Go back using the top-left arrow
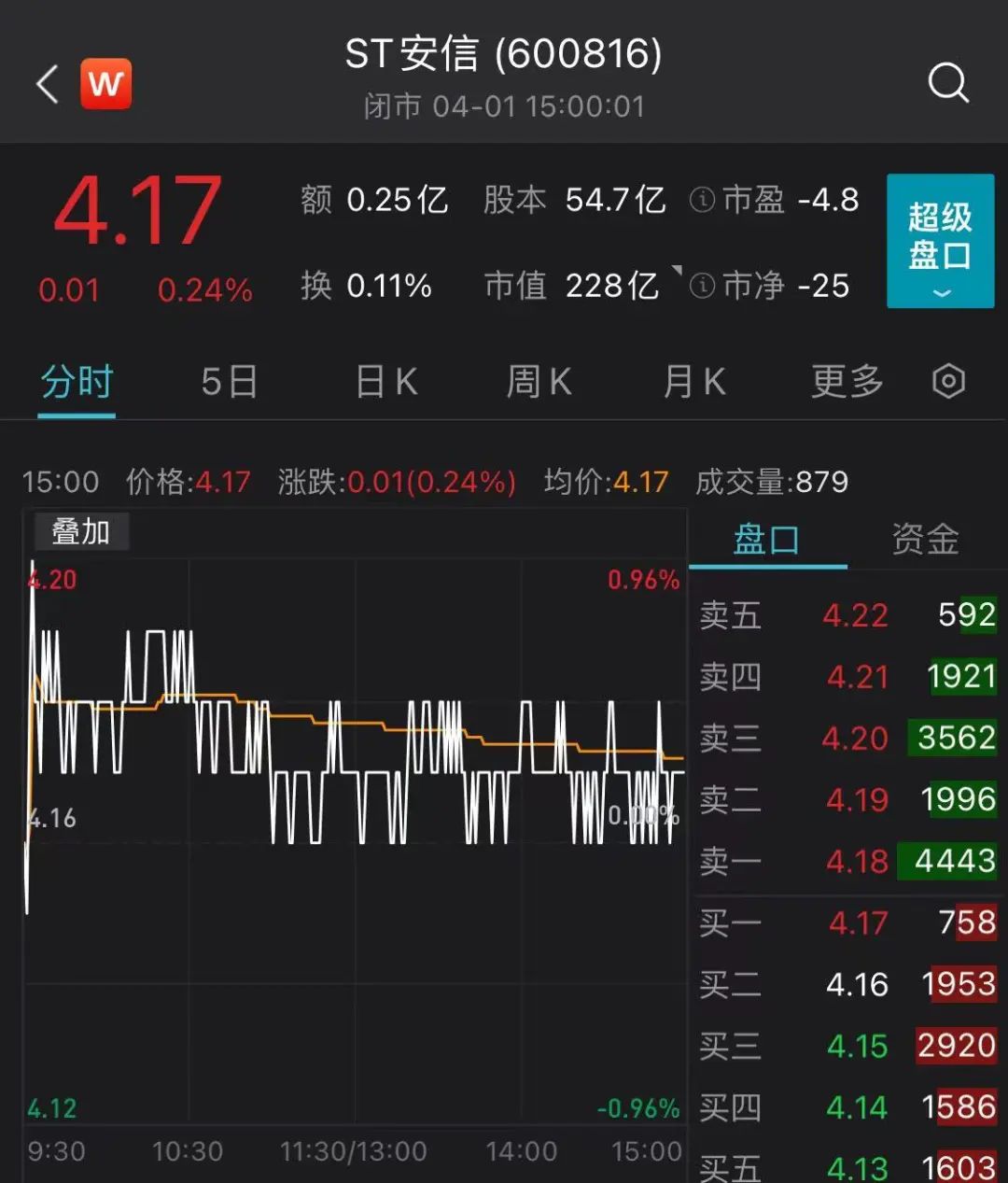The height and width of the screenshot is (1183, 1008). coord(48,84)
